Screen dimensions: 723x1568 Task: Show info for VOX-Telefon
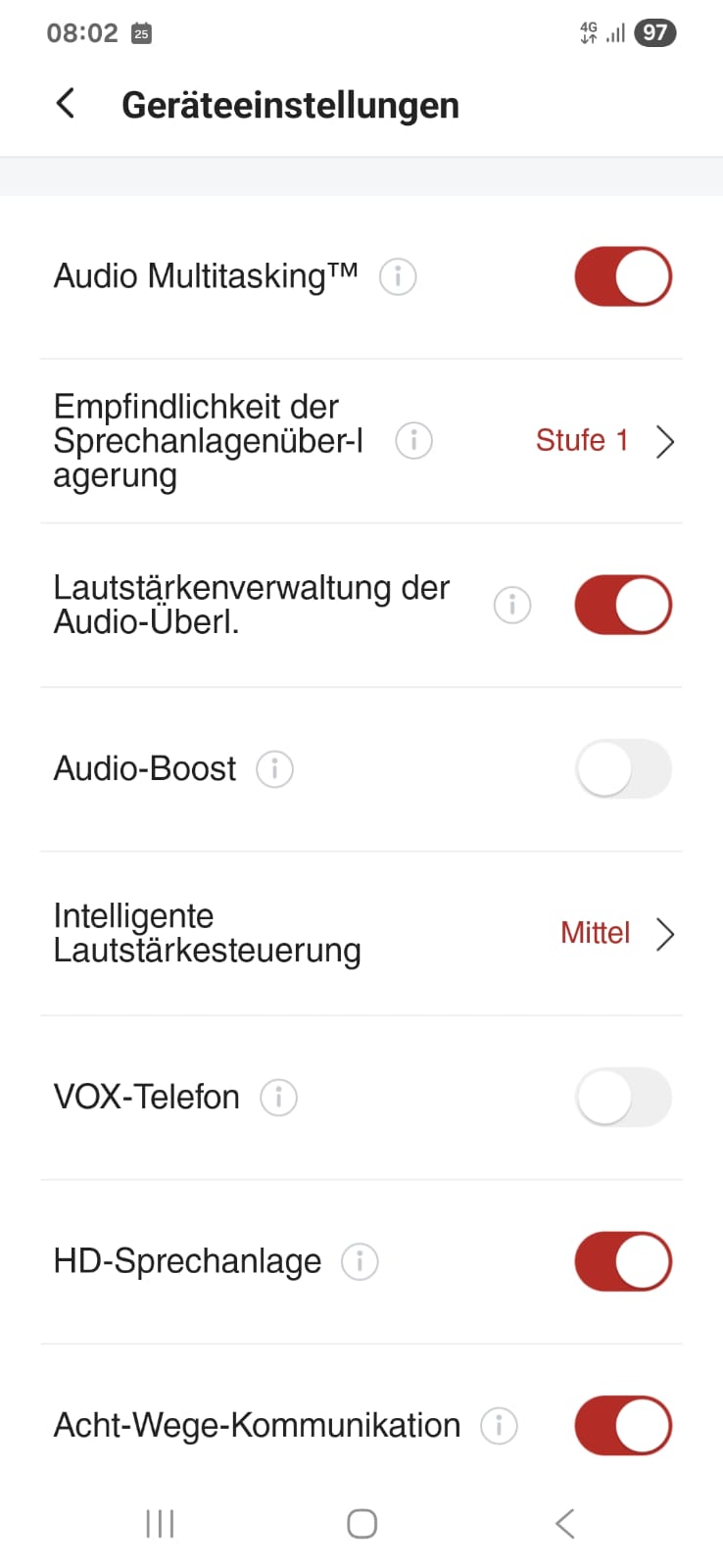(278, 1098)
